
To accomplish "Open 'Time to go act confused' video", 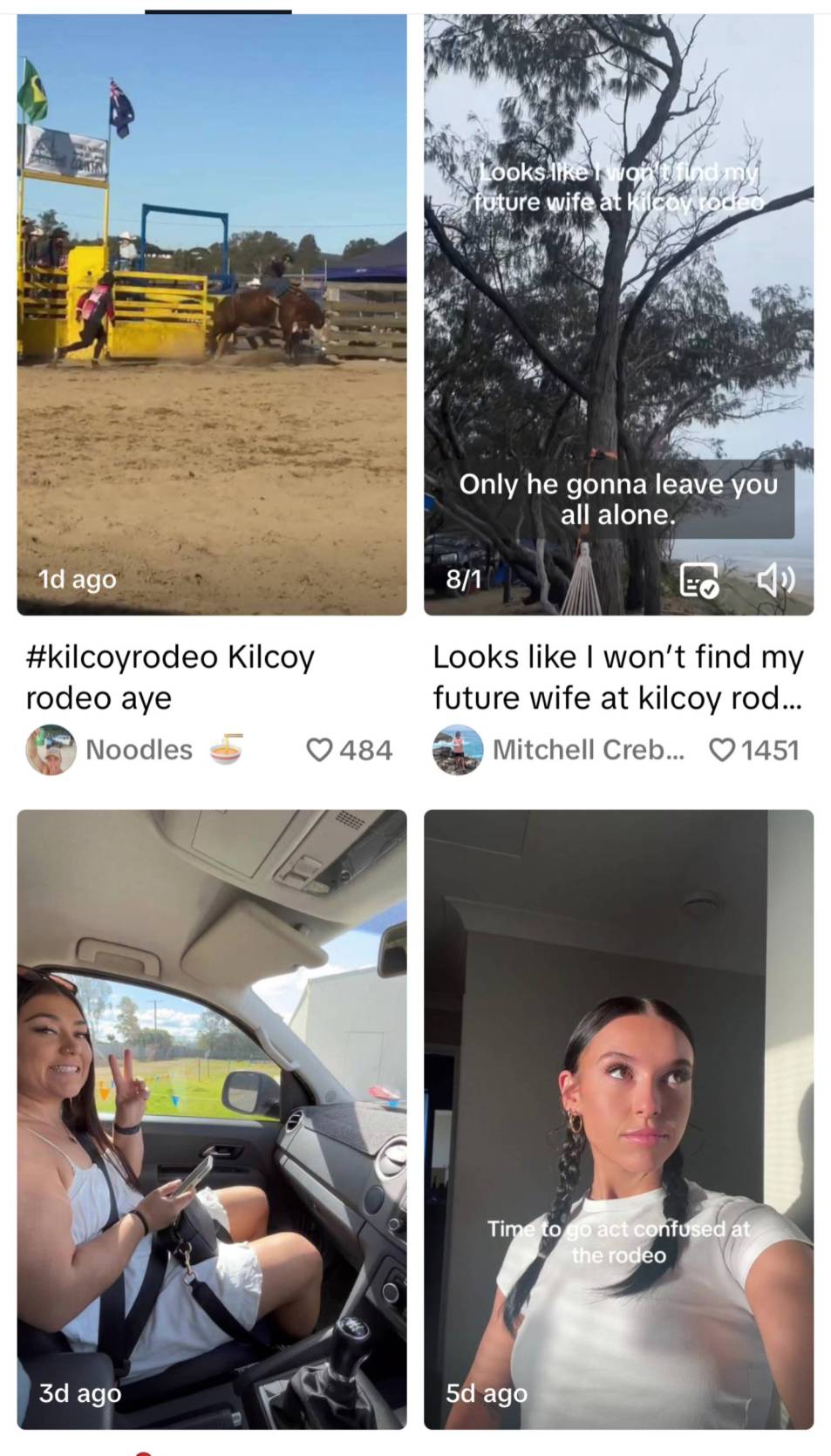I will (x=618, y=1119).
